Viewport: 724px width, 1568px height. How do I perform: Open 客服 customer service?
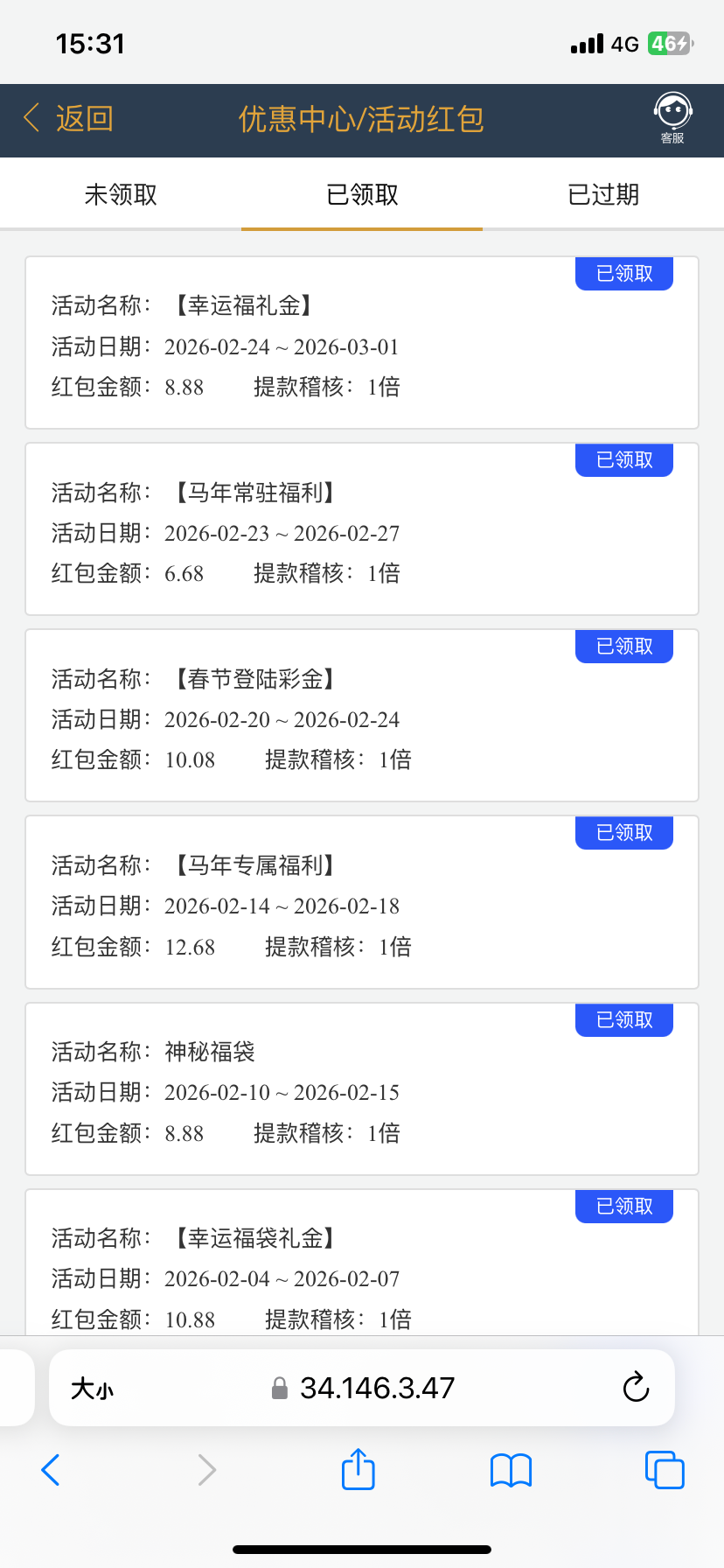[x=672, y=118]
